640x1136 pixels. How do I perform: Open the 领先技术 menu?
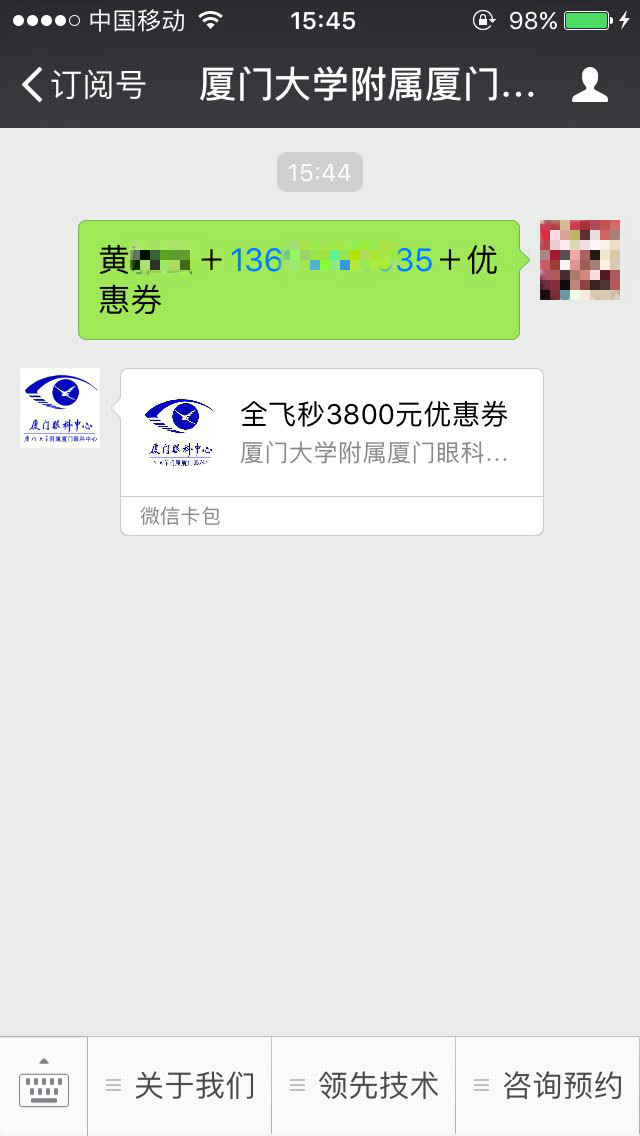coord(364,1086)
